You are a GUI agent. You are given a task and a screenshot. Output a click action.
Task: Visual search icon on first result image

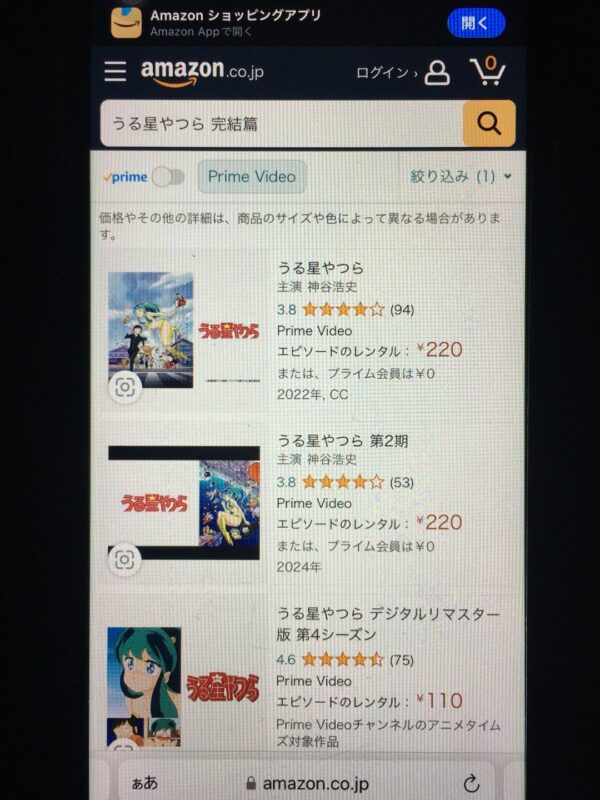pos(125,389)
